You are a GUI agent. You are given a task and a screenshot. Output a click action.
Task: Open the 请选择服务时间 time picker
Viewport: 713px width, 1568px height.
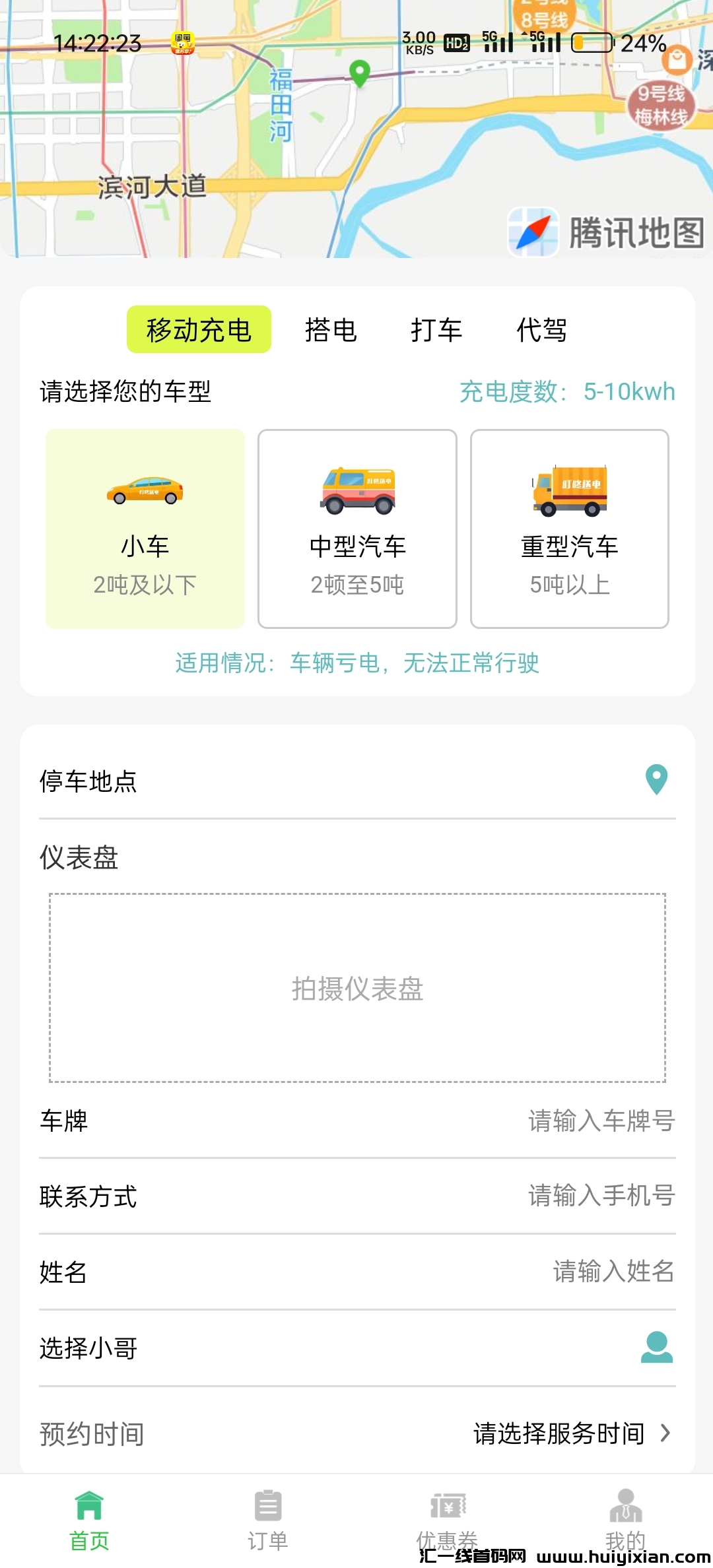[571, 1433]
